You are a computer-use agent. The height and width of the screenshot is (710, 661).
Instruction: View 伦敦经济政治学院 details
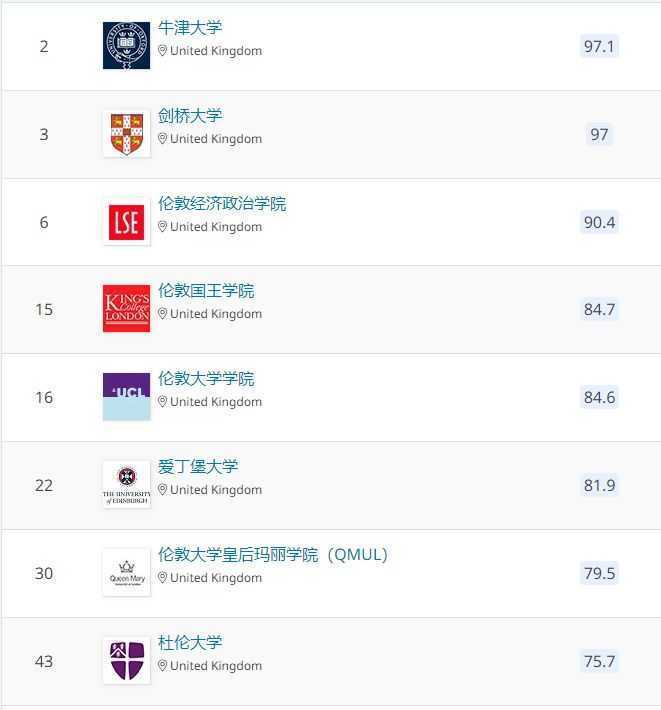[222, 204]
